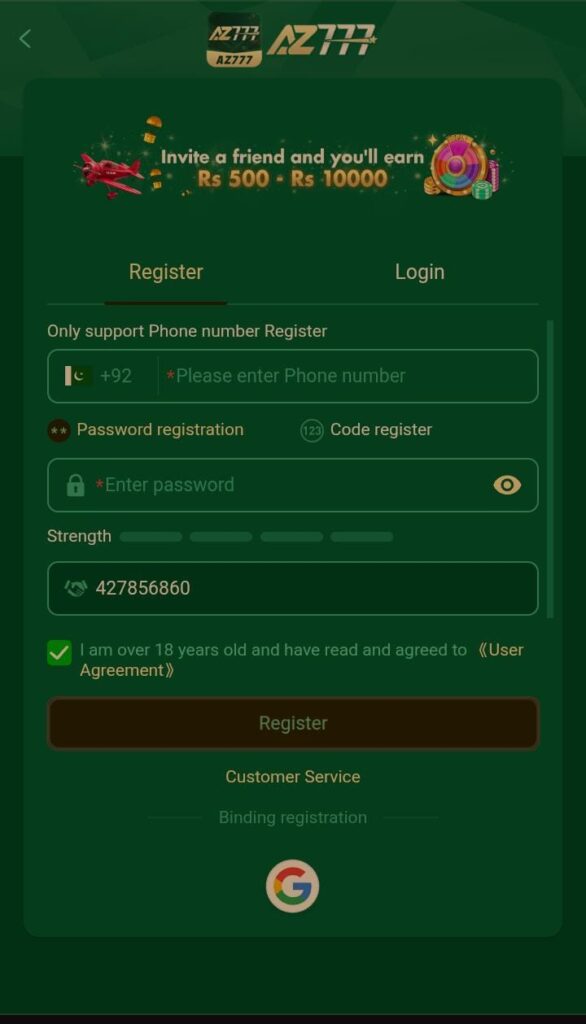Viewport: 586px width, 1024px height.
Task: Edit the invite code 427856860 field
Action: click(293, 588)
